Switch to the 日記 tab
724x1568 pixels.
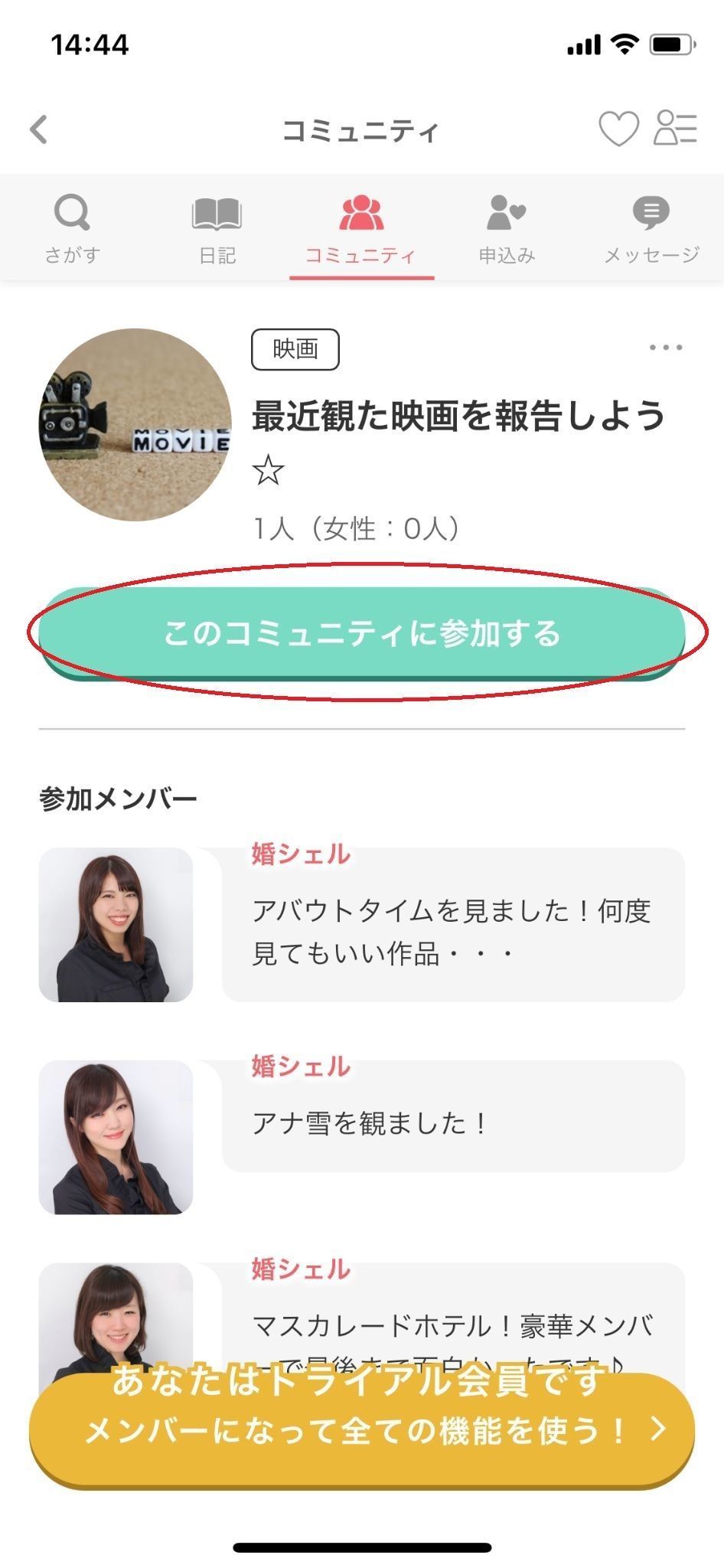217,228
